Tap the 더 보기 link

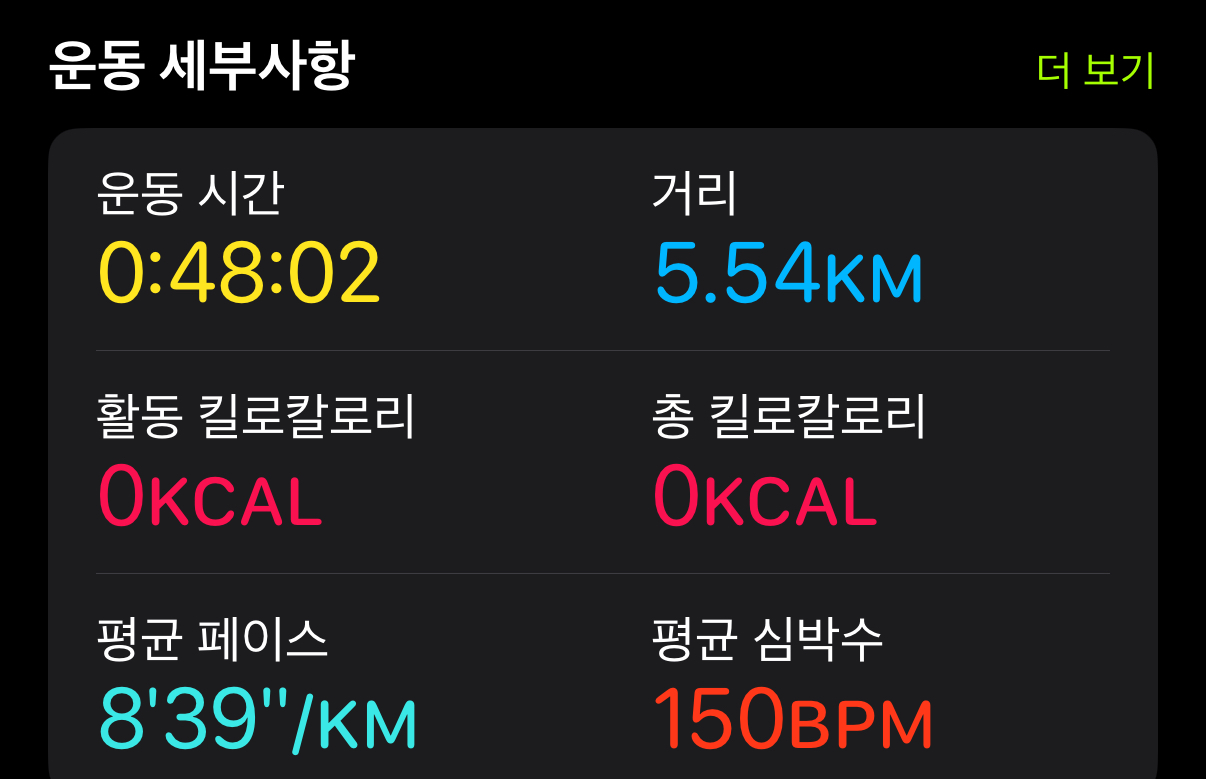click(x=1095, y=70)
